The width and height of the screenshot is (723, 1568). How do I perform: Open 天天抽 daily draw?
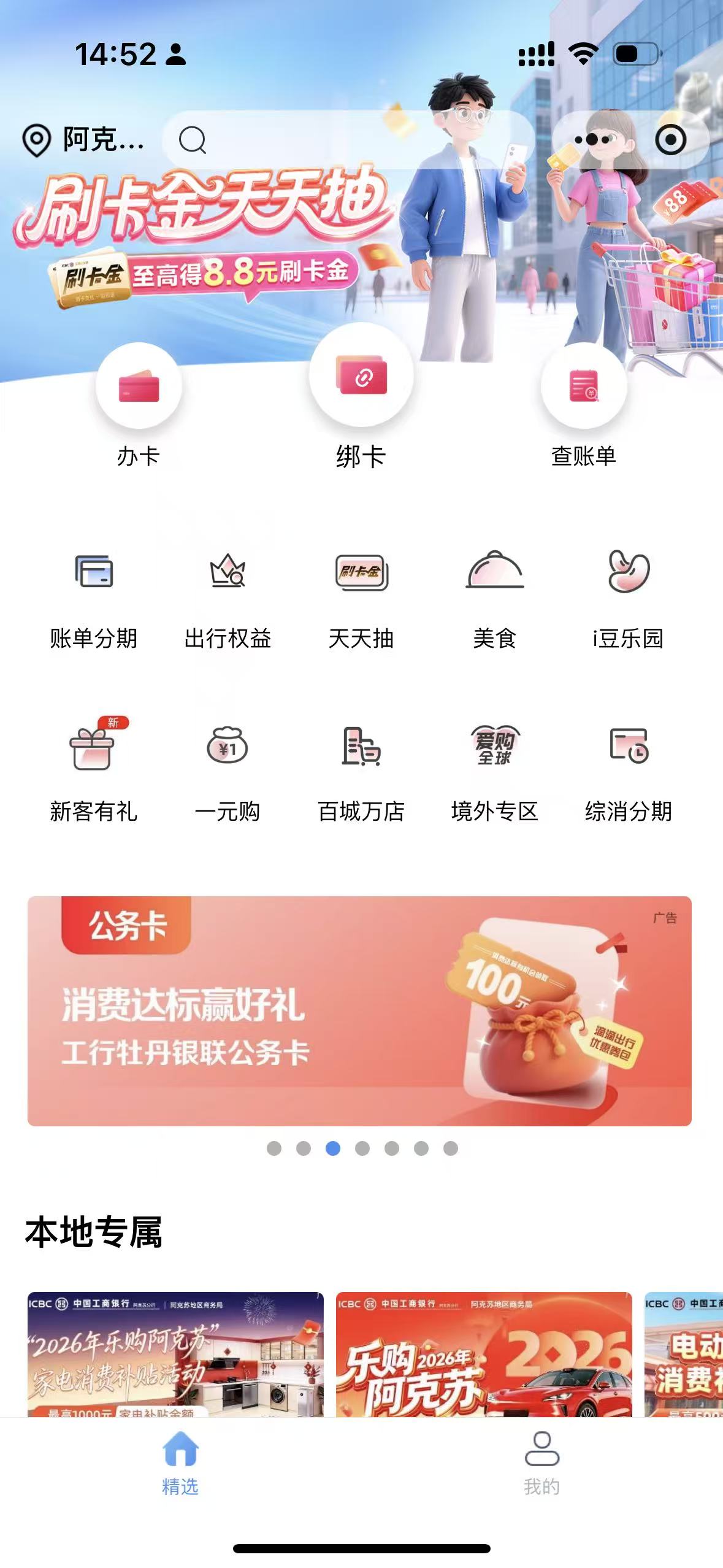(x=361, y=599)
